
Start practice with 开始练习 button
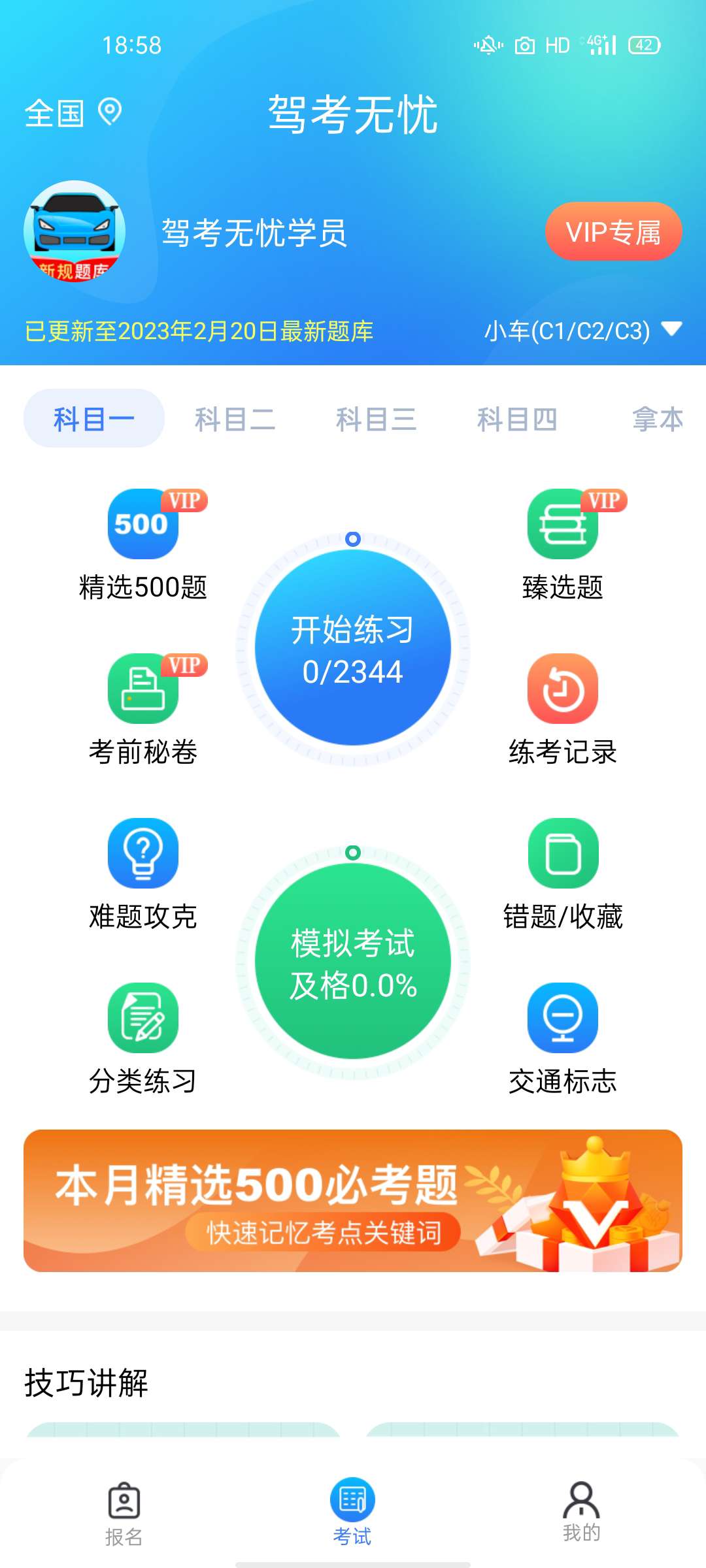353,649
